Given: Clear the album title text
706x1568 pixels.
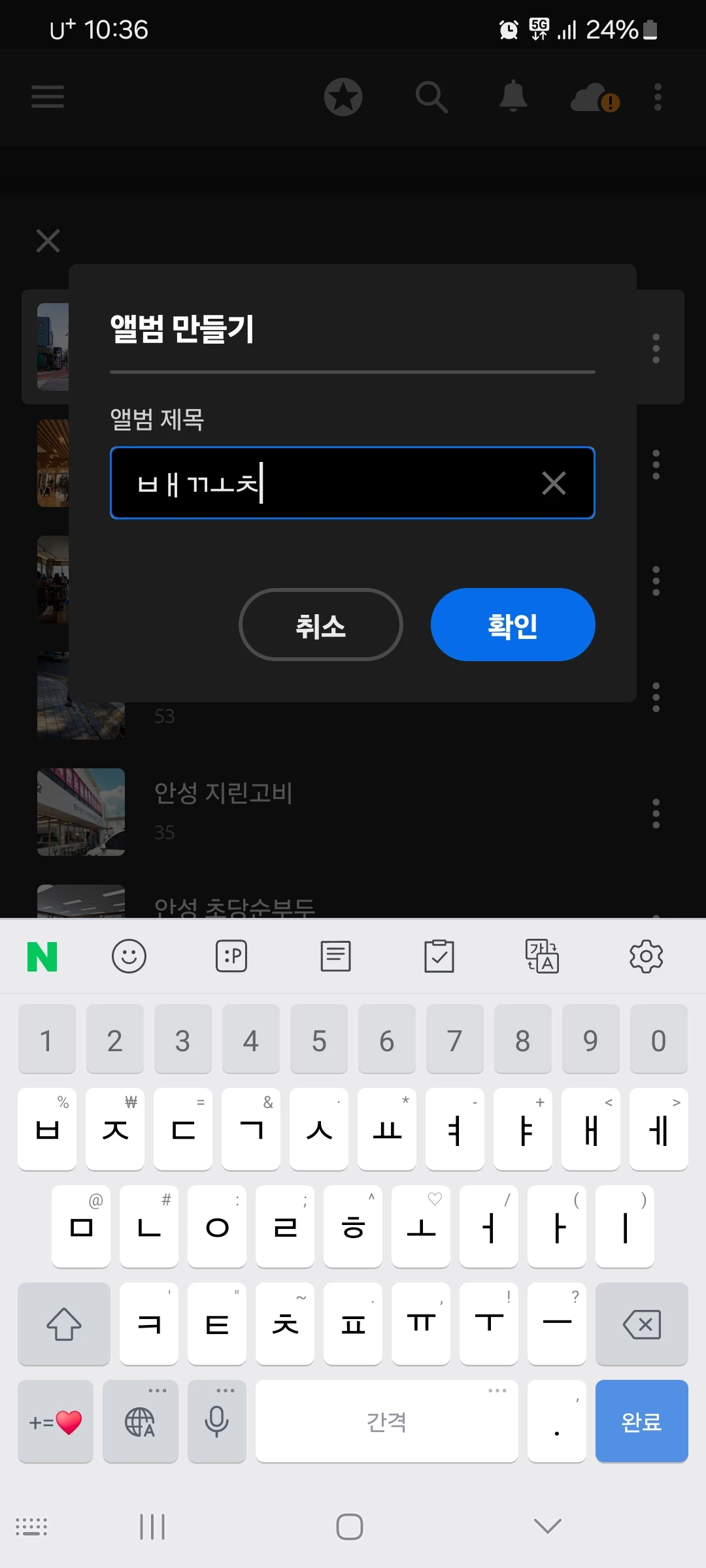Looking at the screenshot, I should (x=554, y=483).
